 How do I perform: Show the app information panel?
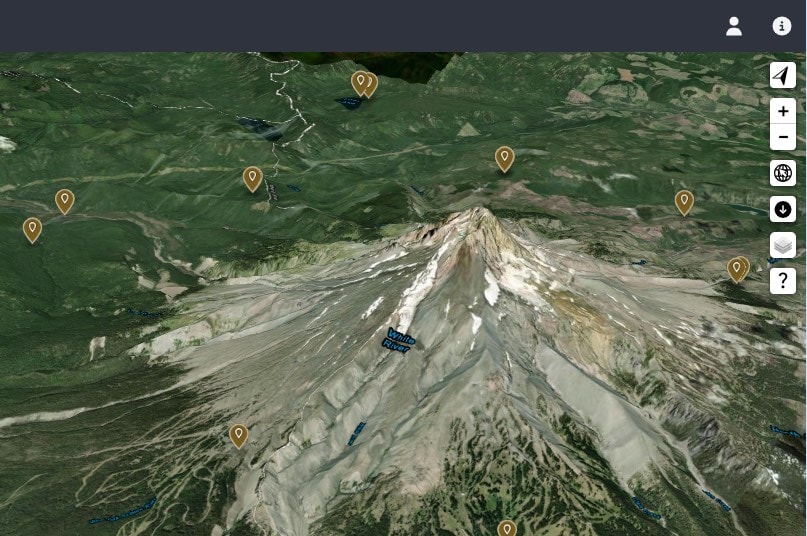782,26
